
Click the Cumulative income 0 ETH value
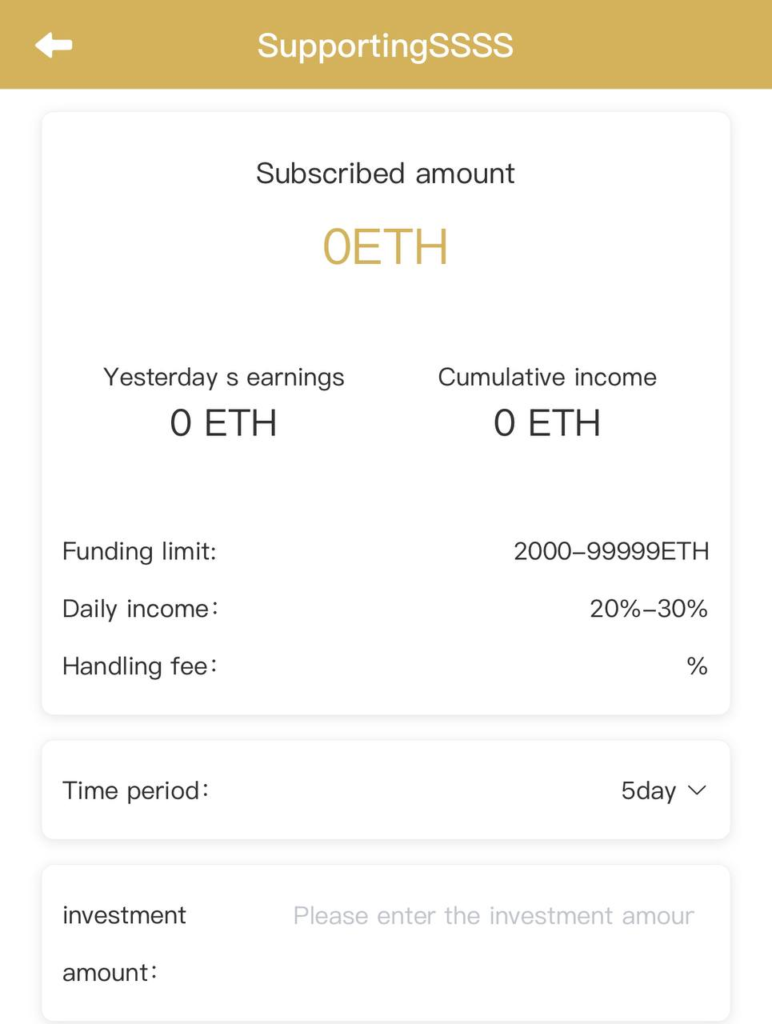point(546,422)
